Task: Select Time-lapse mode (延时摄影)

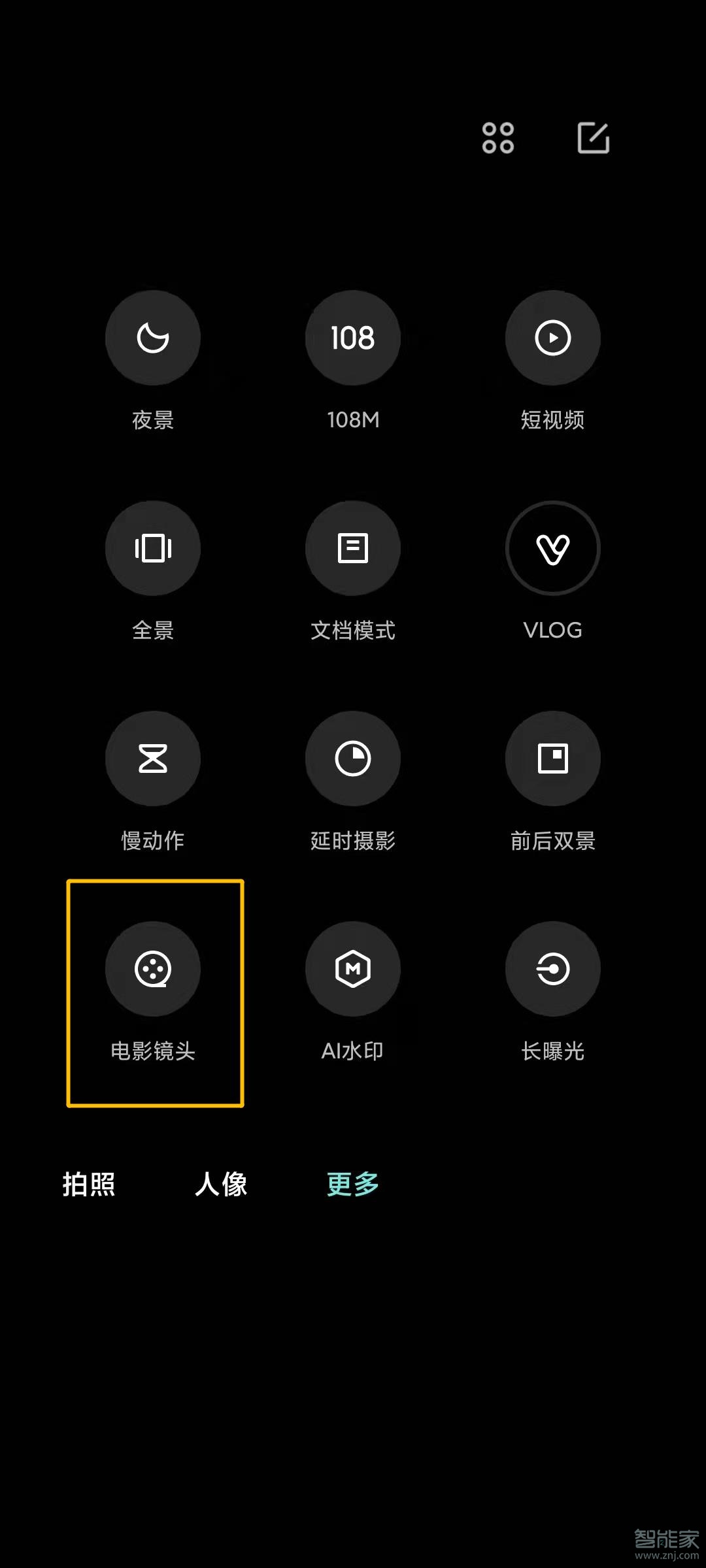Action: coord(353,758)
